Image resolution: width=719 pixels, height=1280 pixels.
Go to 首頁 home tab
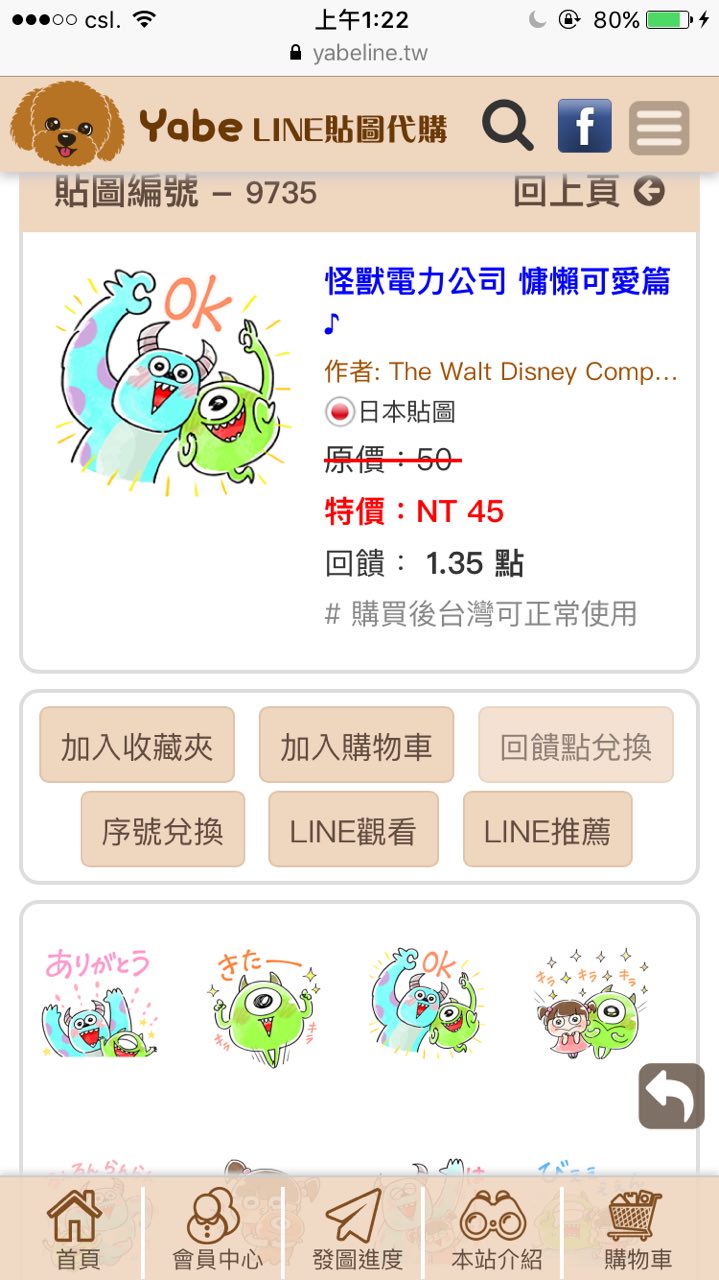pos(76,1230)
